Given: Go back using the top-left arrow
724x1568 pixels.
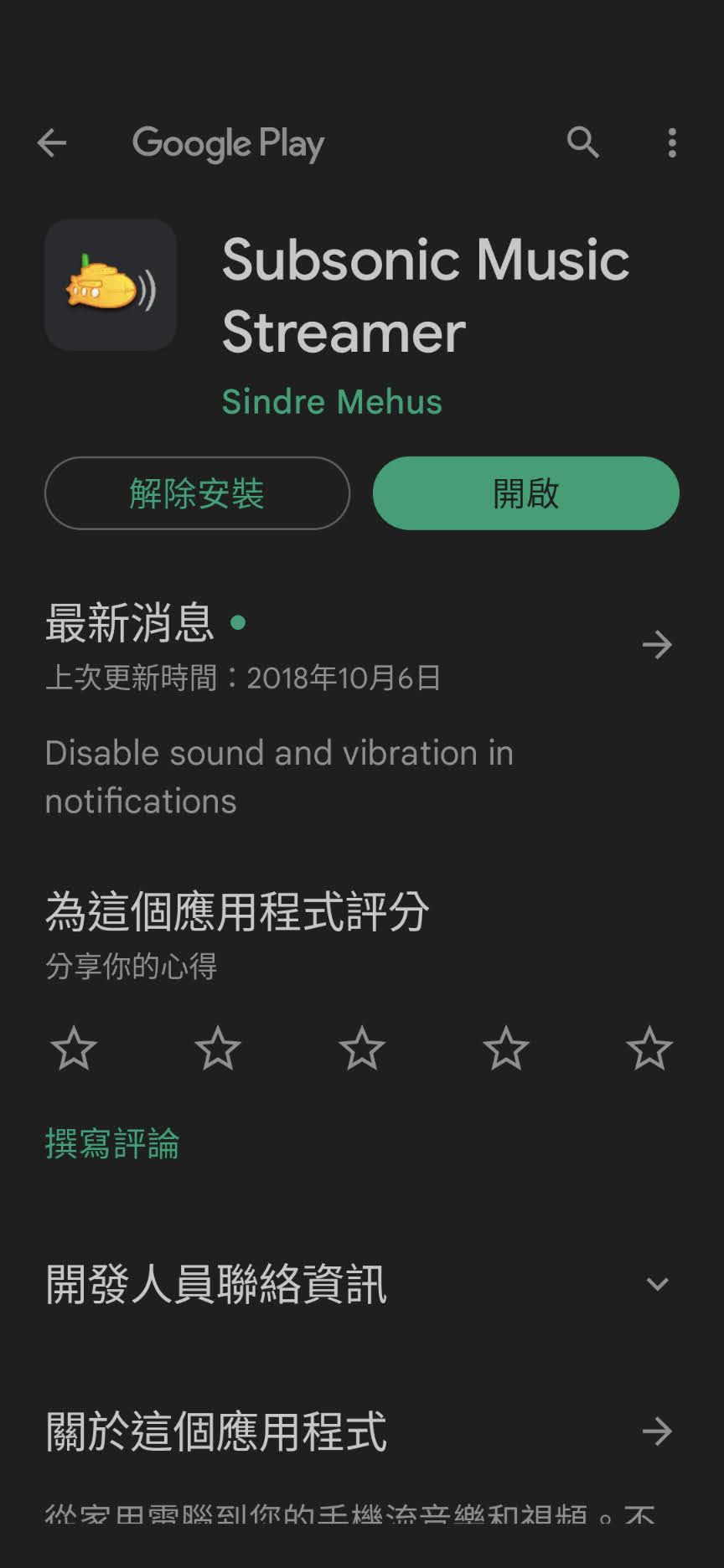Looking at the screenshot, I should click(52, 143).
